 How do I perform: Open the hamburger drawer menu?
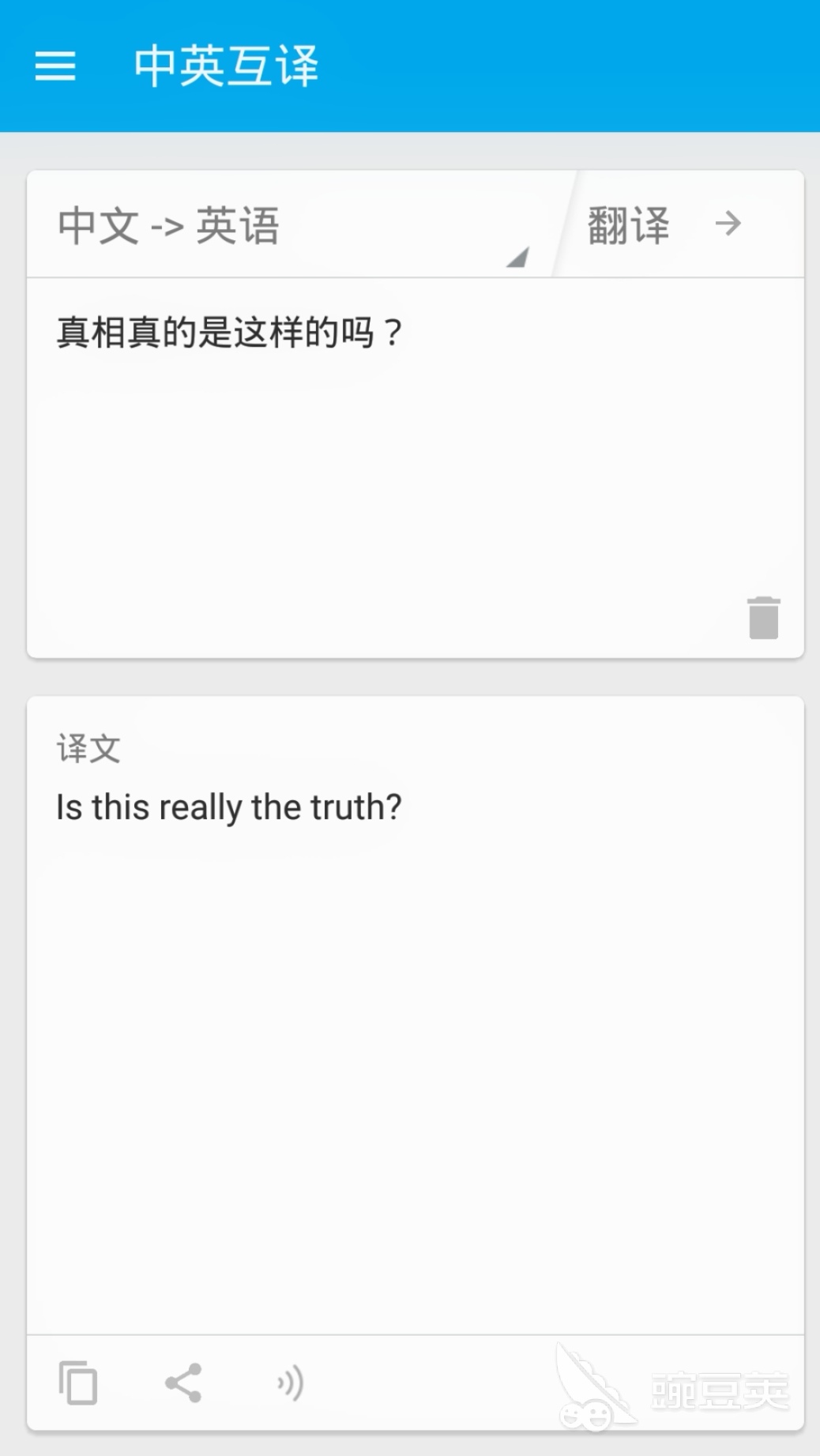[55, 66]
